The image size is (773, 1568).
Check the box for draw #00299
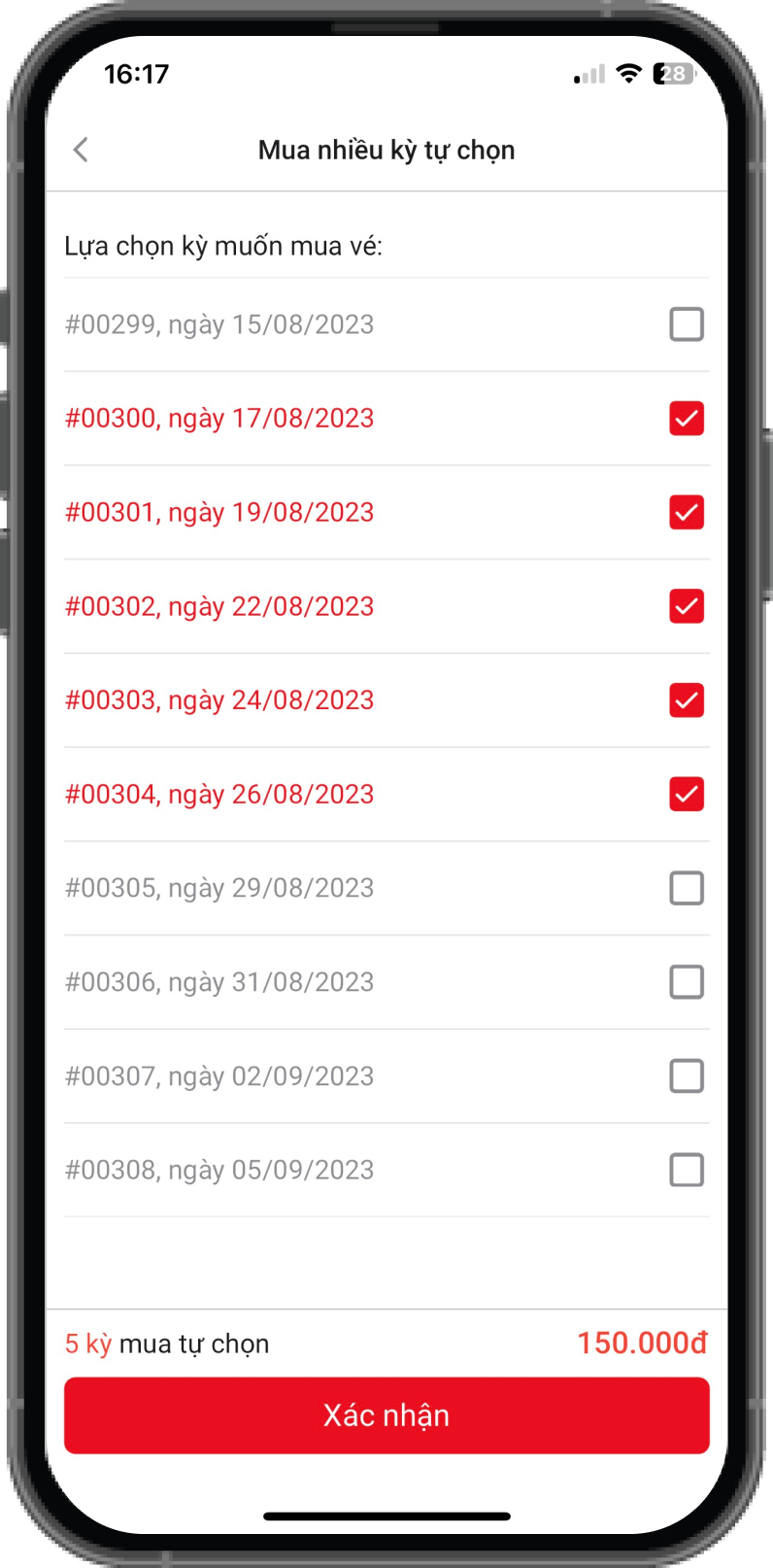(x=687, y=324)
